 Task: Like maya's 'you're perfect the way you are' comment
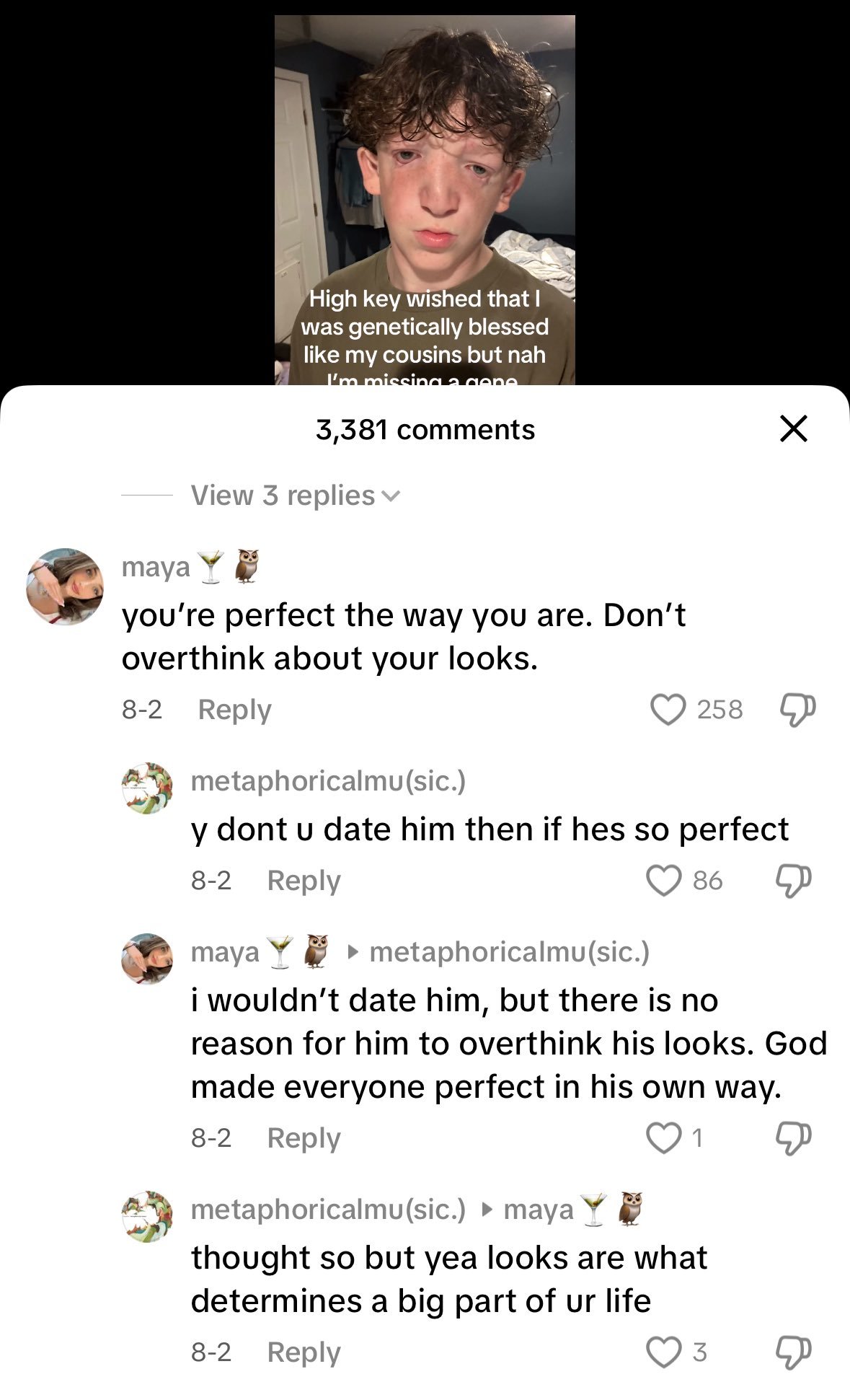(x=668, y=709)
